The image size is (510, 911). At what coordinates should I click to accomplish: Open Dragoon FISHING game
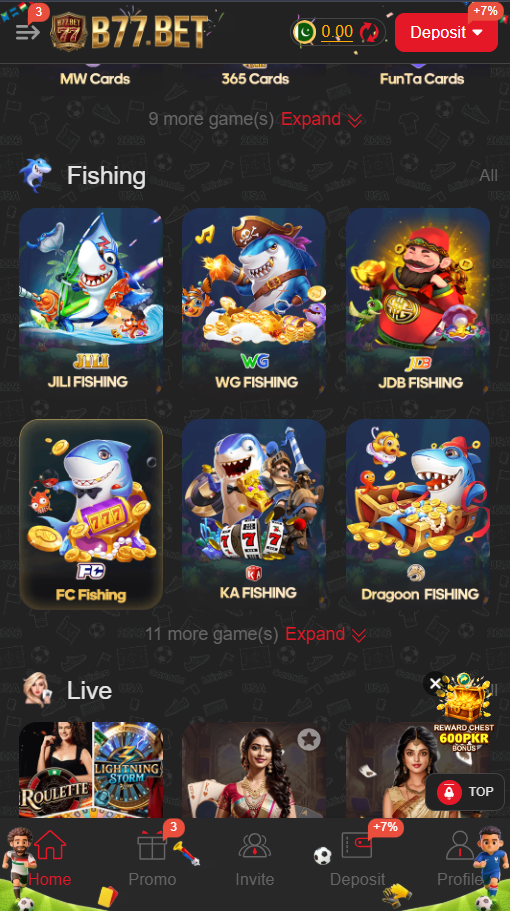[418, 514]
